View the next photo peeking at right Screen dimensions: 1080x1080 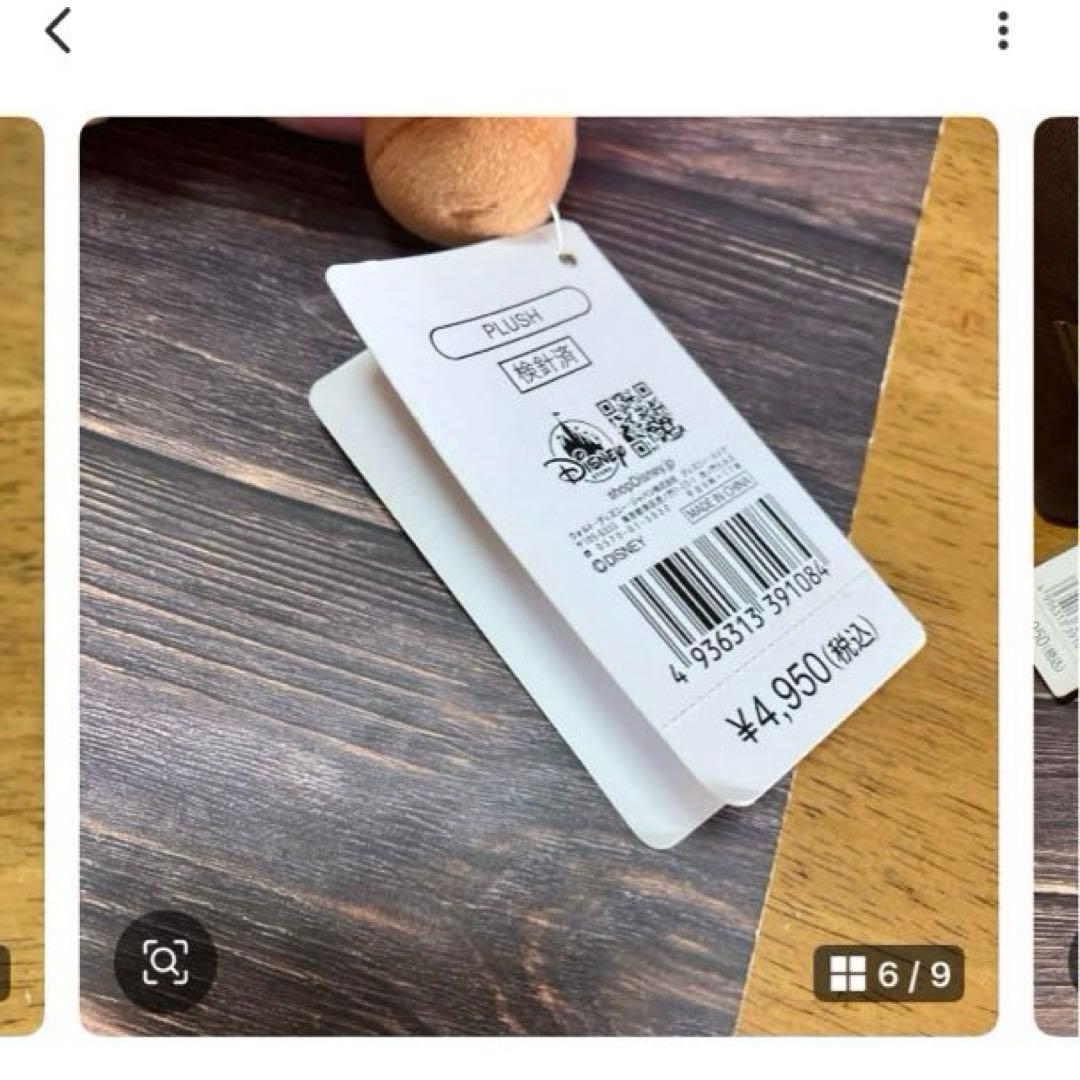click(1056, 575)
